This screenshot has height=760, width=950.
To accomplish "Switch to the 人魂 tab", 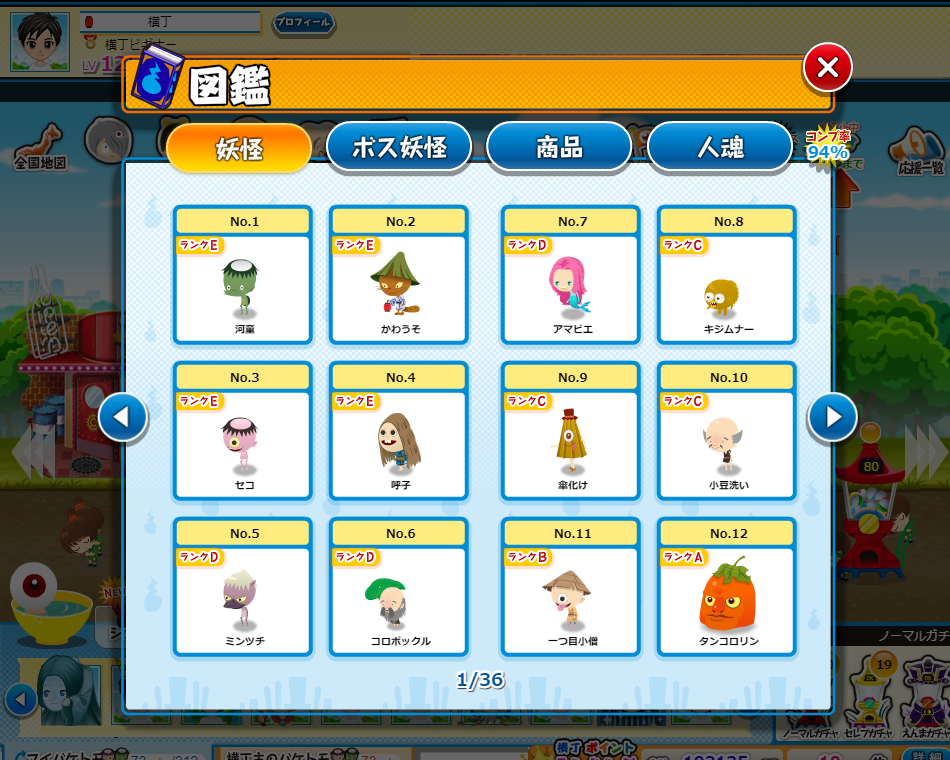I will tap(720, 147).
